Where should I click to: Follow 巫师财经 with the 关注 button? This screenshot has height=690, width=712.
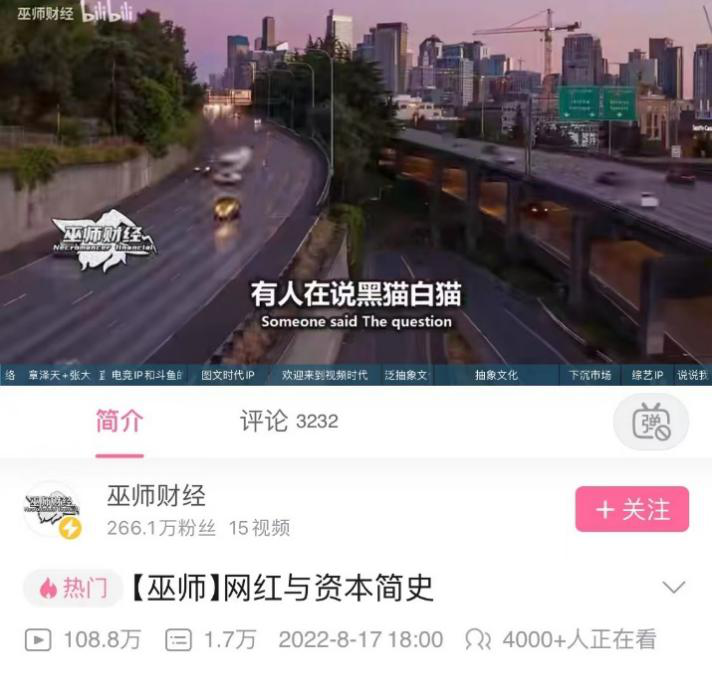[x=632, y=509]
